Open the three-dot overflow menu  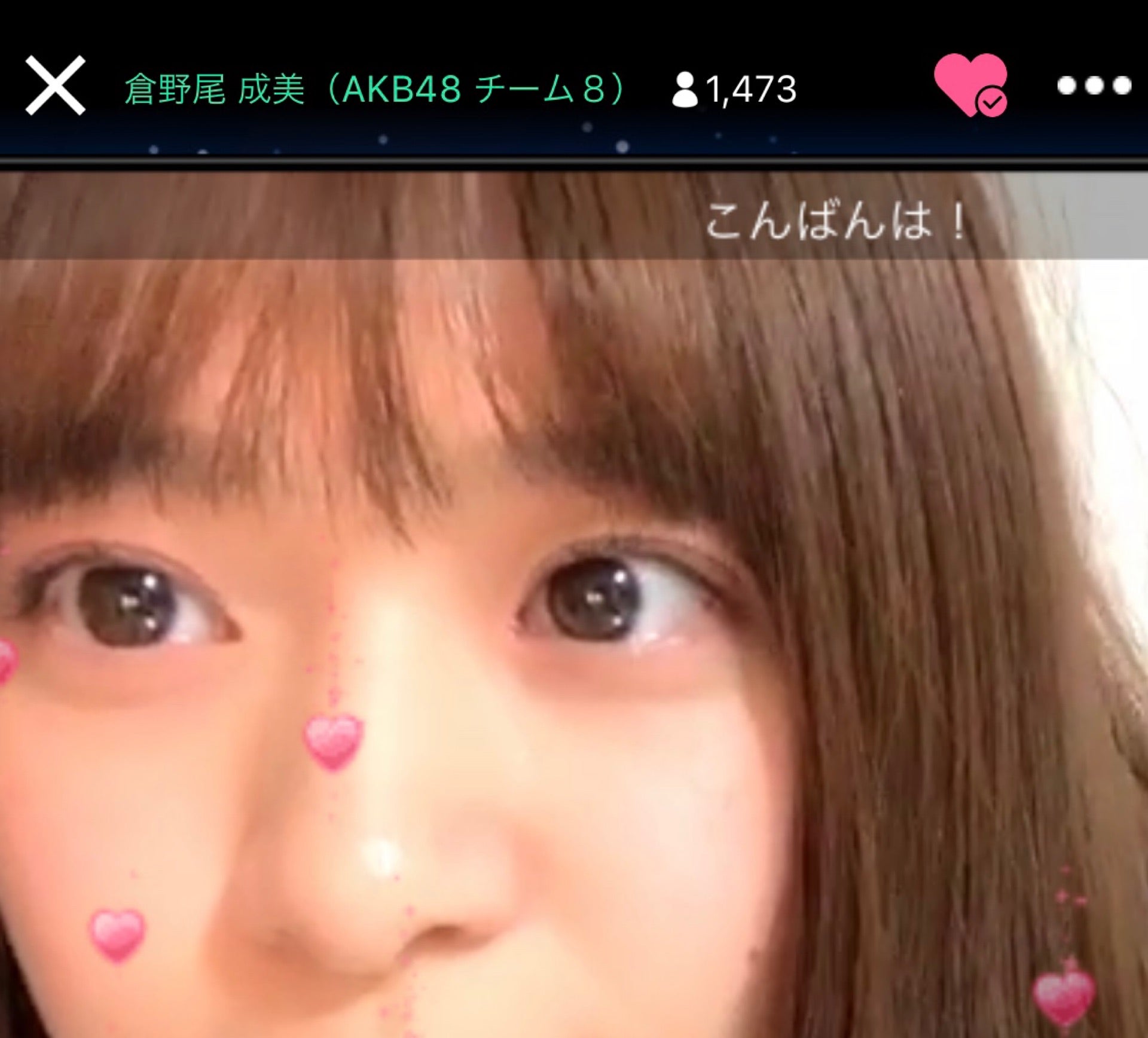[x=1094, y=86]
